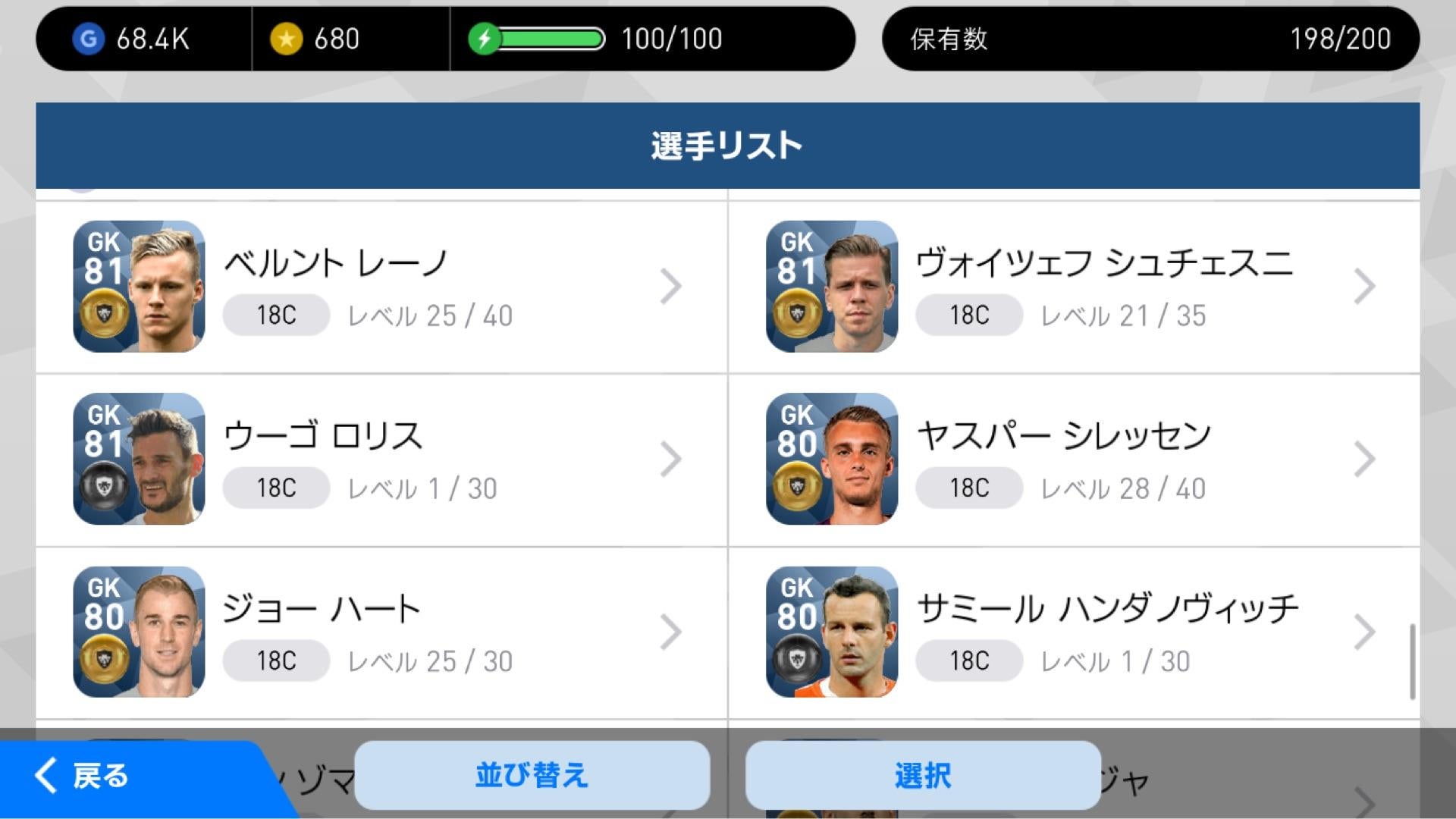Open player ウーゴ ロリス
1456x819 pixels.
click(x=379, y=460)
